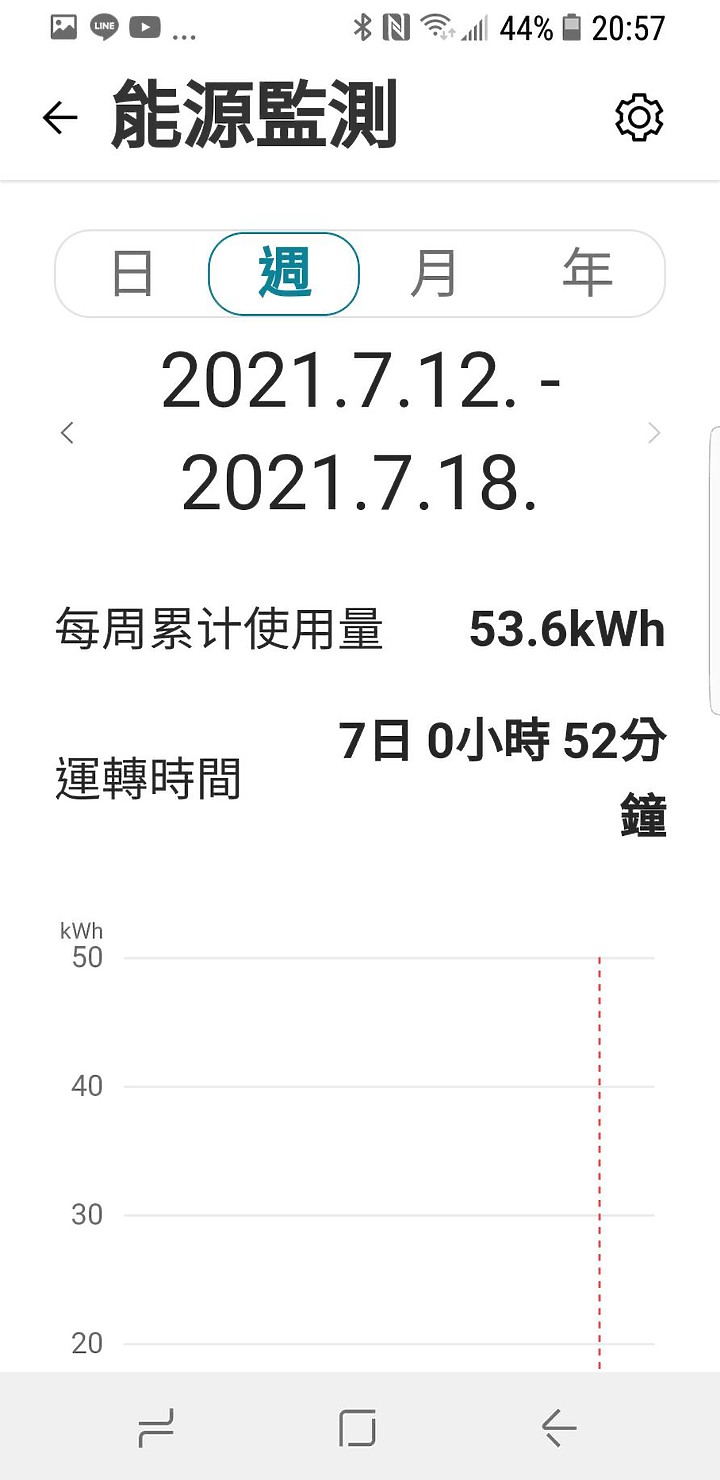This screenshot has width=720, height=1480.
Task: Go to the previous week
Action: (67, 433)
